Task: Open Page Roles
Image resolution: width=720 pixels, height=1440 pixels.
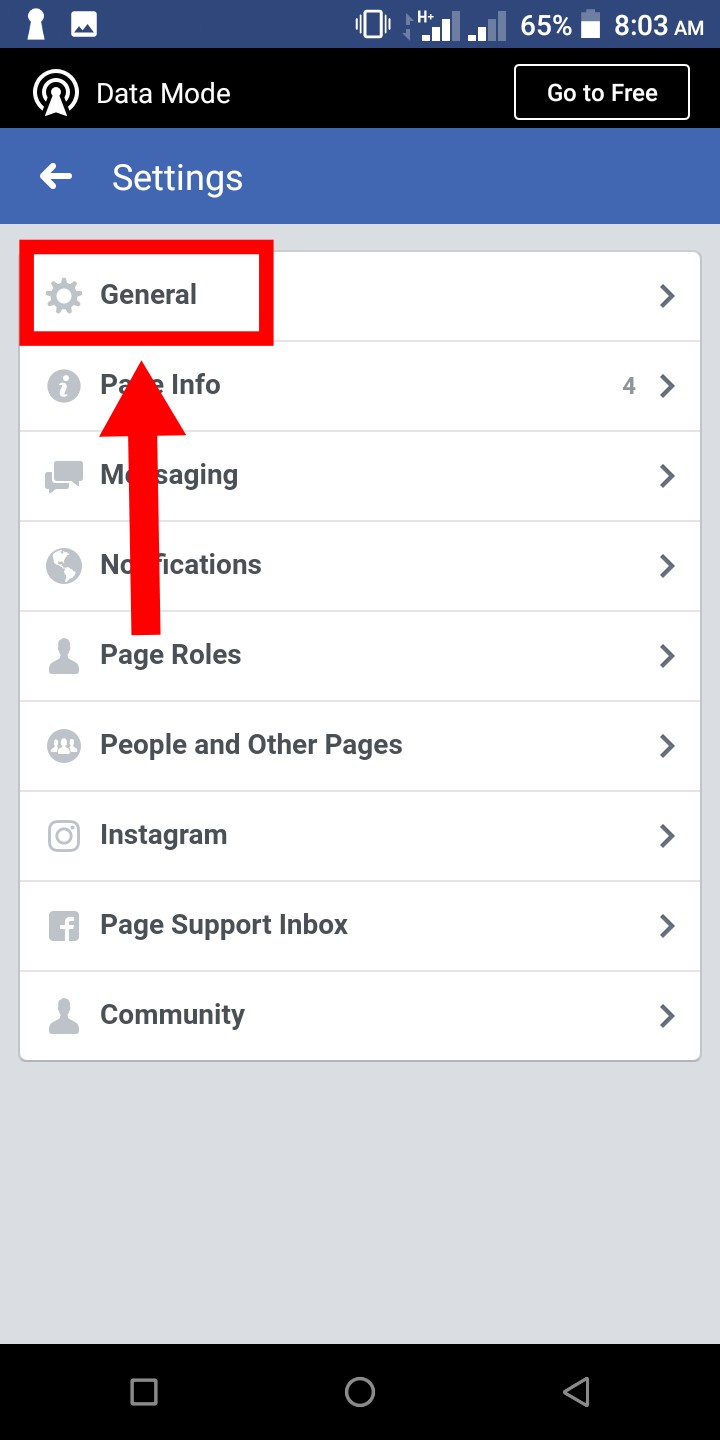Action: click(x=360, y=656)
